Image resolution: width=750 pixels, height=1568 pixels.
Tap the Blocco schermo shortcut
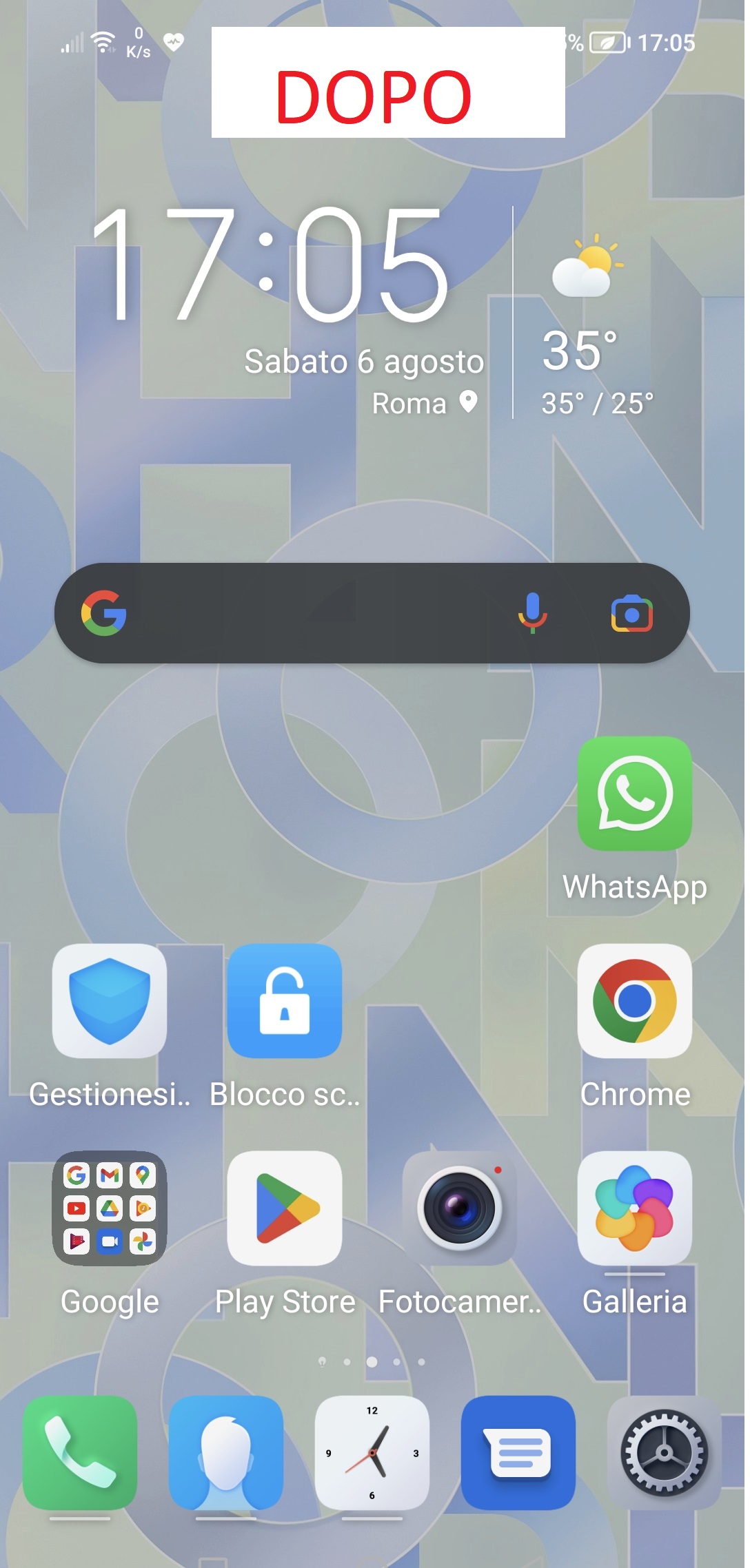[x=285, y=1000]
